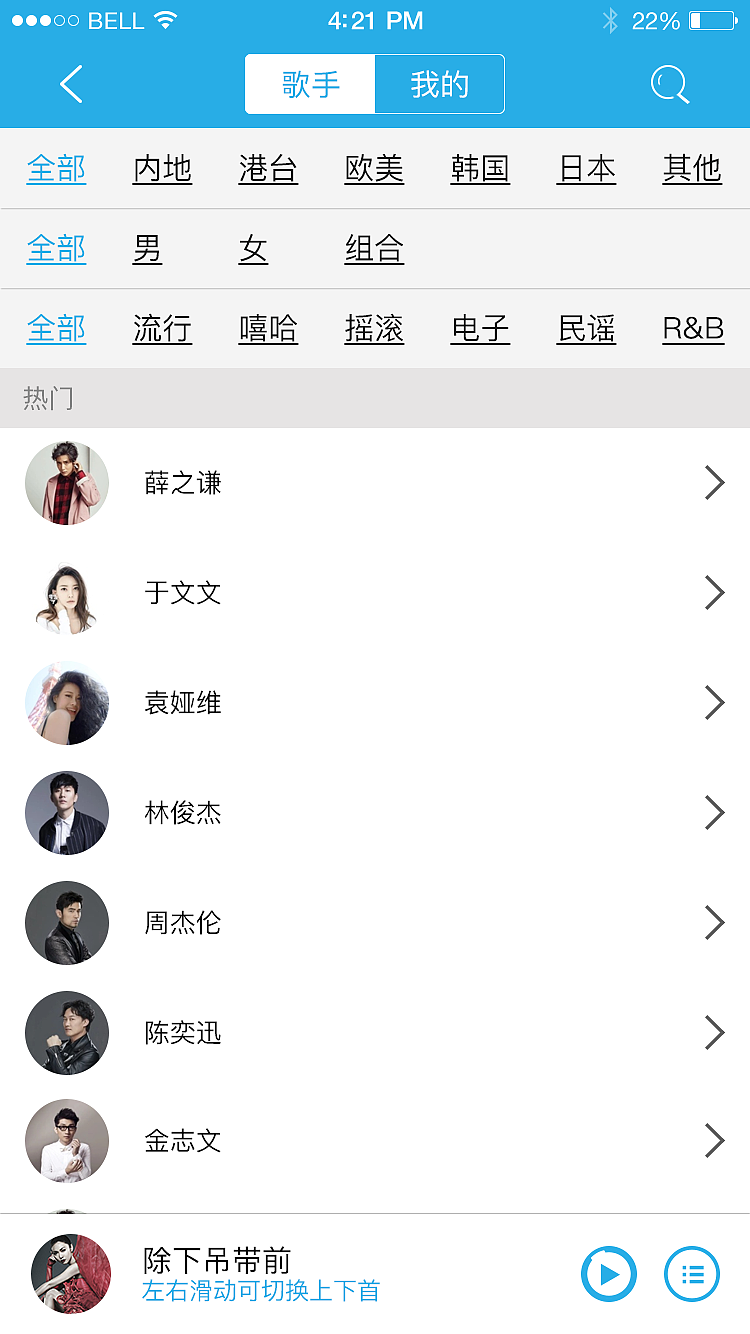Filter singers by 女
This screenshot has width=750, height=1334.
[254, 250]
